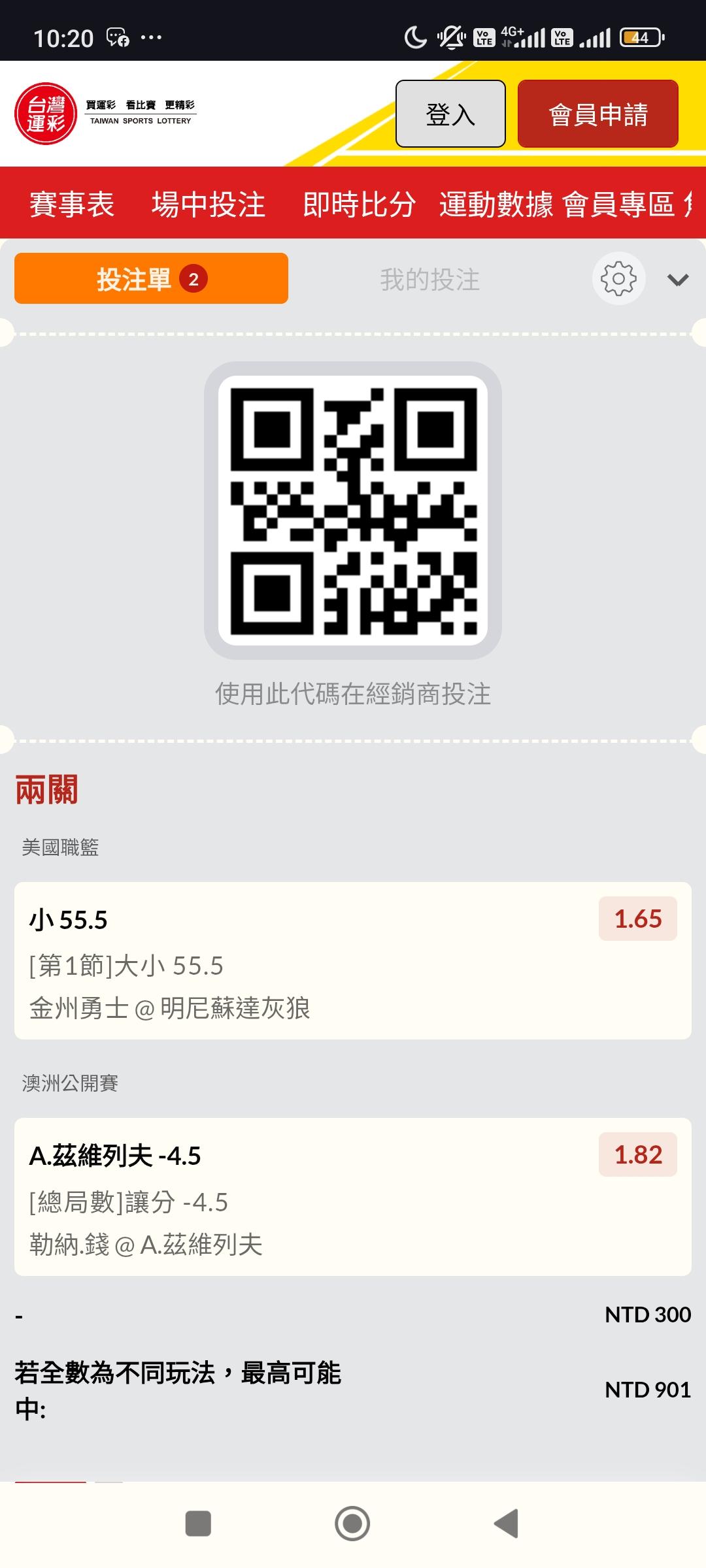The width and height of the screenshot is (706, 1568).
Task: Collapse the bet slip panel chevron
Action: [x=677, y=280]
